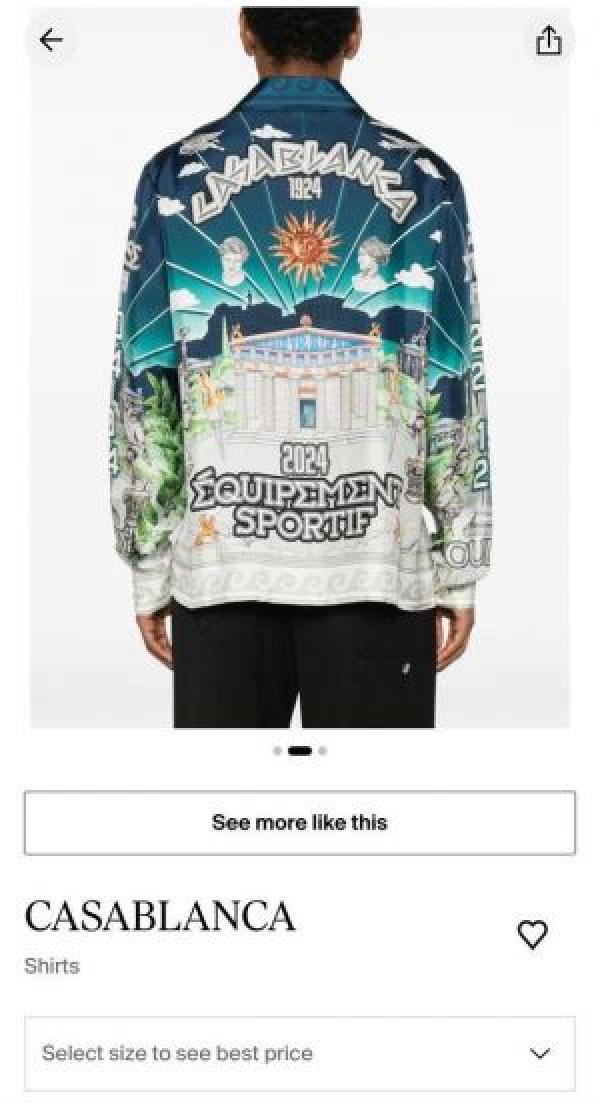Share this Casablanca shirt

[x=548, y=41]
